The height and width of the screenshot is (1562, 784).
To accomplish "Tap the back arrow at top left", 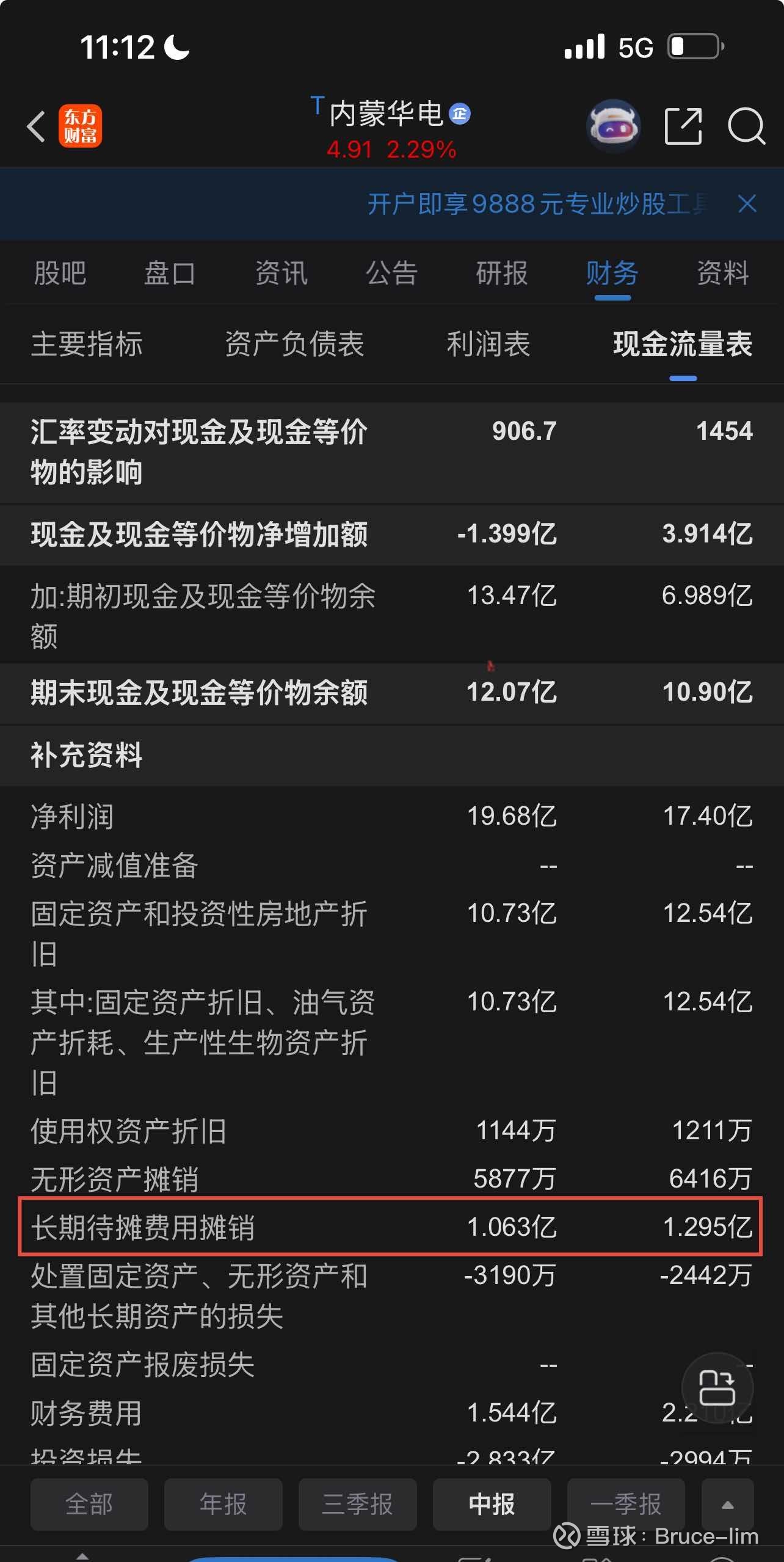I will (35, 126).
